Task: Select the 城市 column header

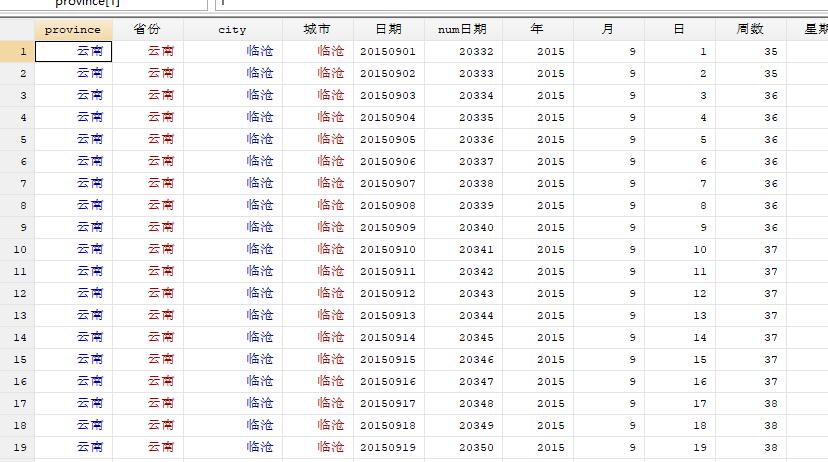Action: [x=317, y=30]
